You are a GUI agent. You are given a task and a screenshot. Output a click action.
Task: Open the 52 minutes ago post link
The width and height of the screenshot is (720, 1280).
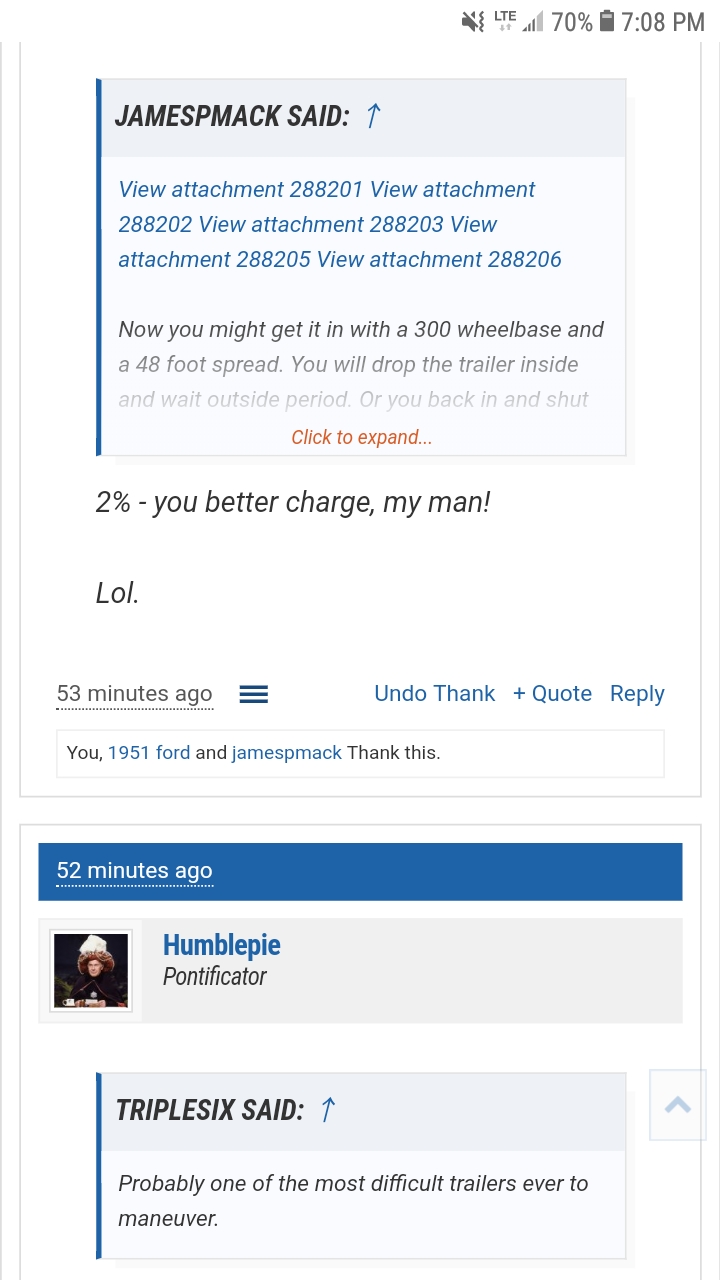coord(134,871)
